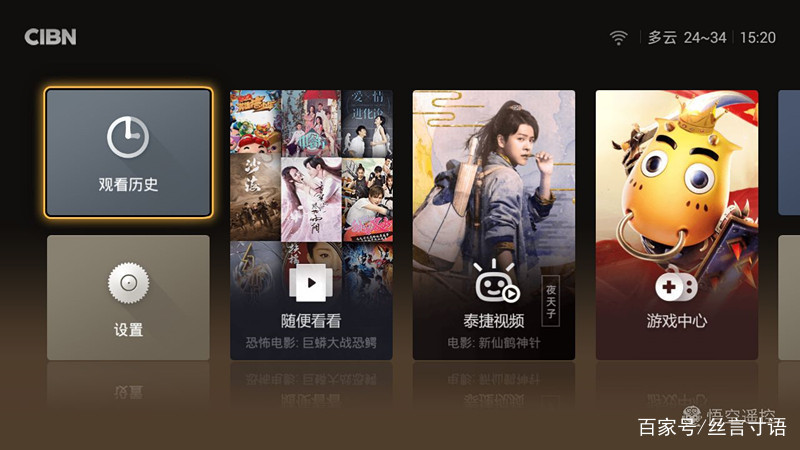Open the 泰捷视频 video card
The height and width of the screenshot is (450, 800).
click(x=494, y=225)
